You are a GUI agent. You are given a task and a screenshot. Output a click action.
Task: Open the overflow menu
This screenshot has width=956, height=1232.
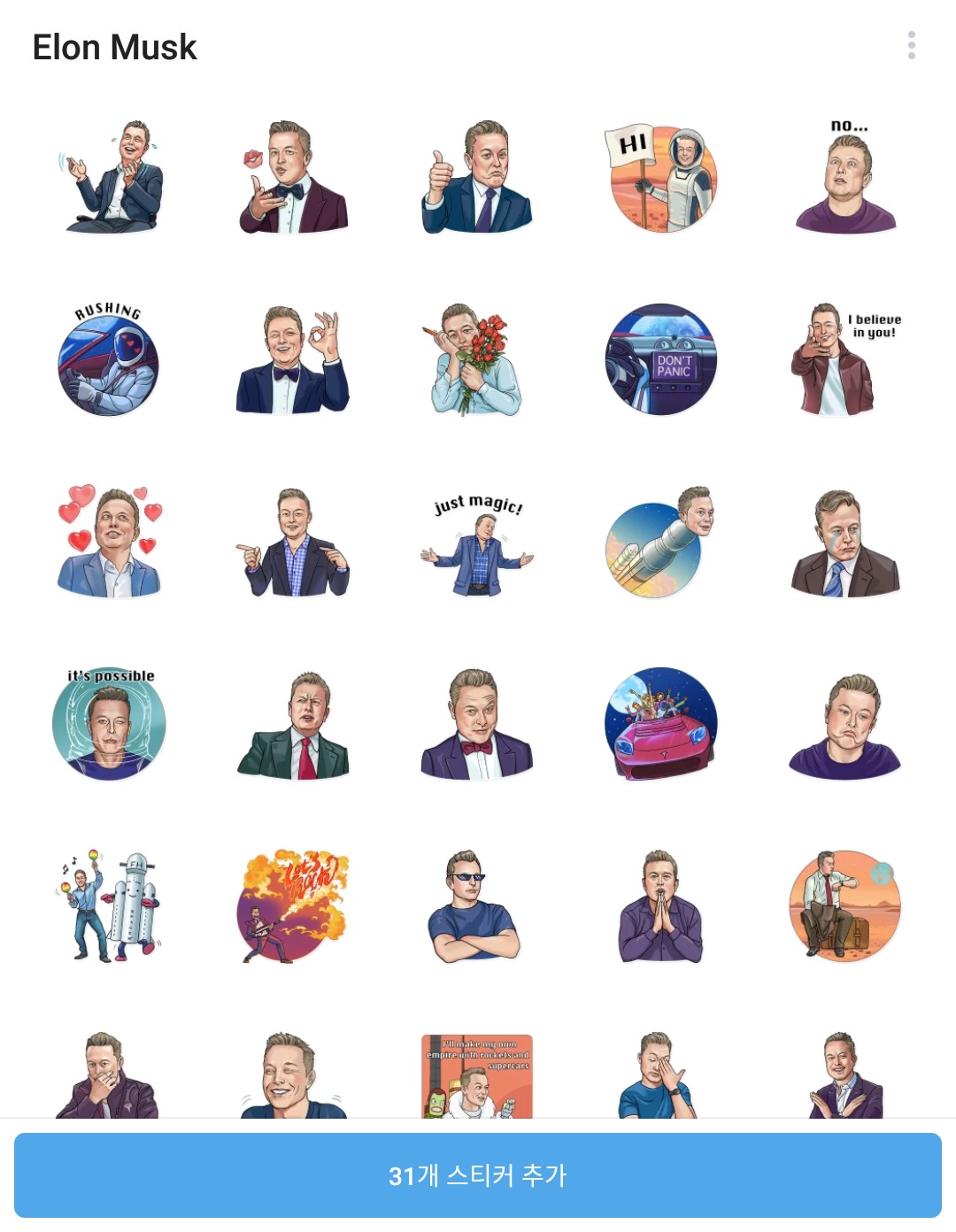click(x=911, y=46)
